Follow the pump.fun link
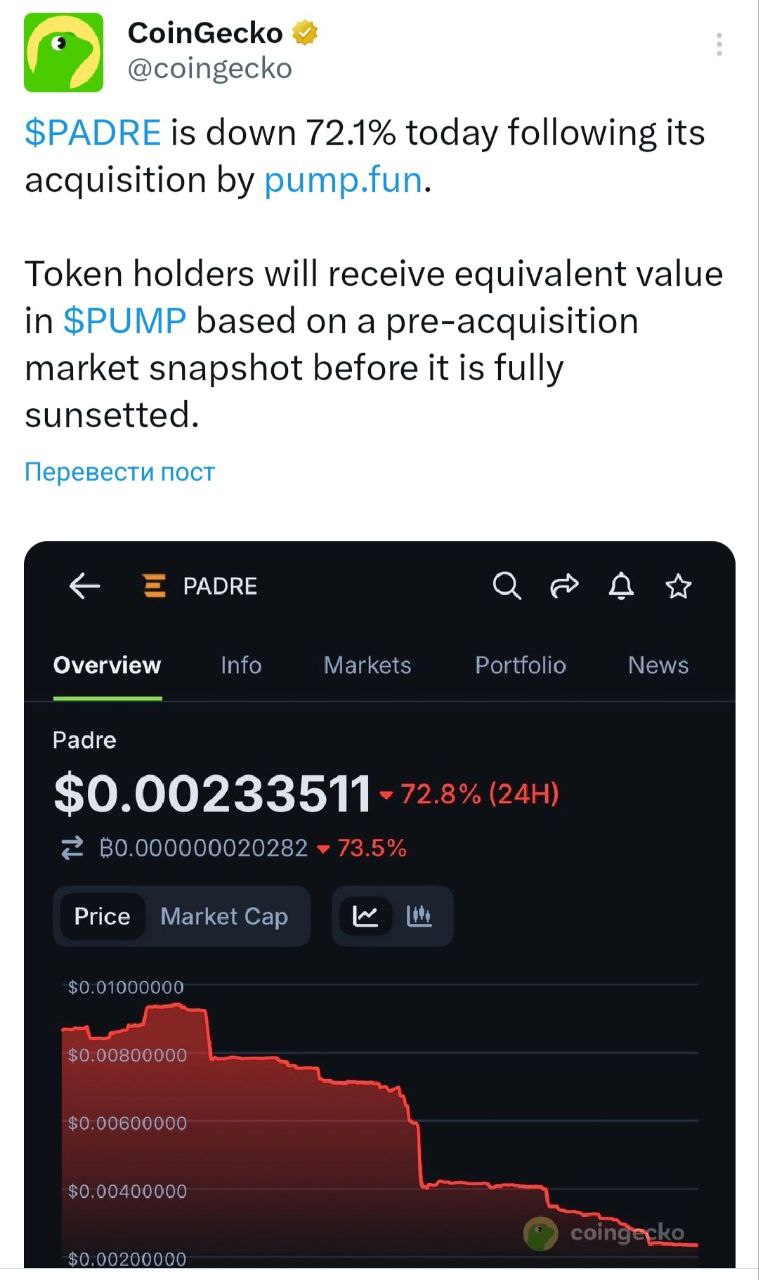Image resolution: width=759 pixels, height=1280 pixels. click(x=343, y=181)
